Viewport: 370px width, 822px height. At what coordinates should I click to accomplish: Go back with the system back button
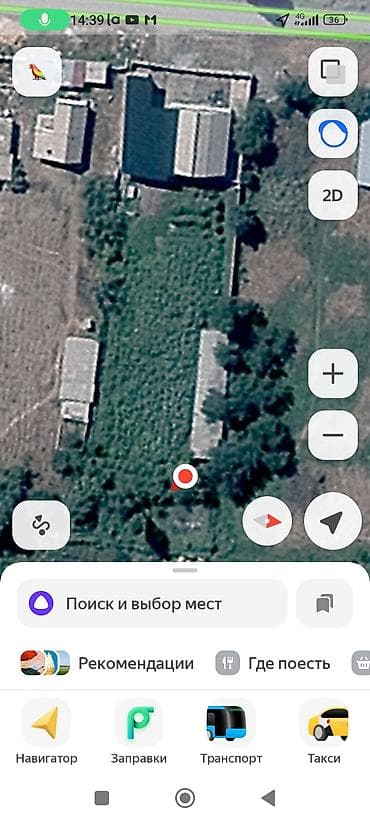pyautogui.click(x=268, y=798)
